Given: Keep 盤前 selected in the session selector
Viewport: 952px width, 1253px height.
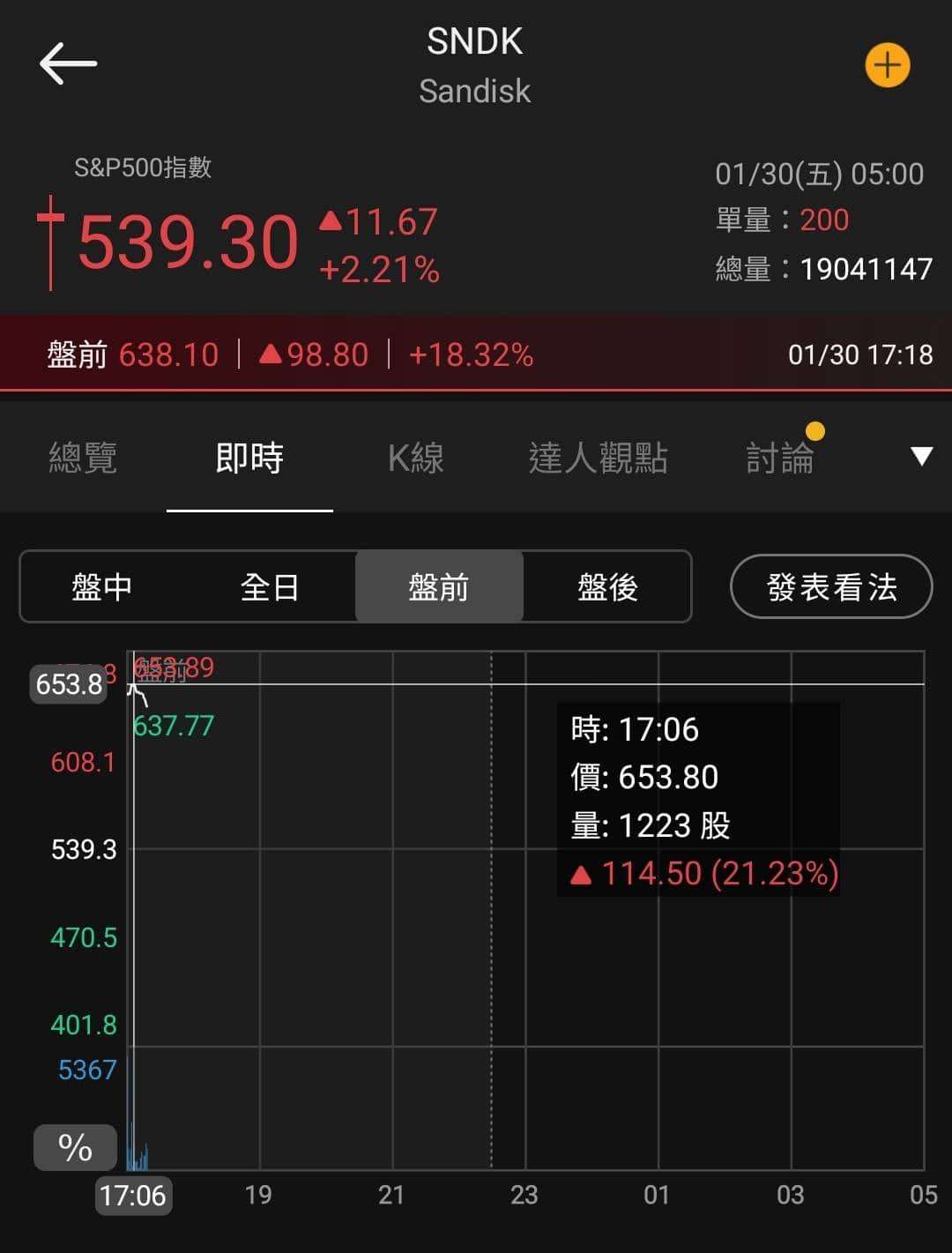Looking at the screenshot, I should click(x=438, y=586).
